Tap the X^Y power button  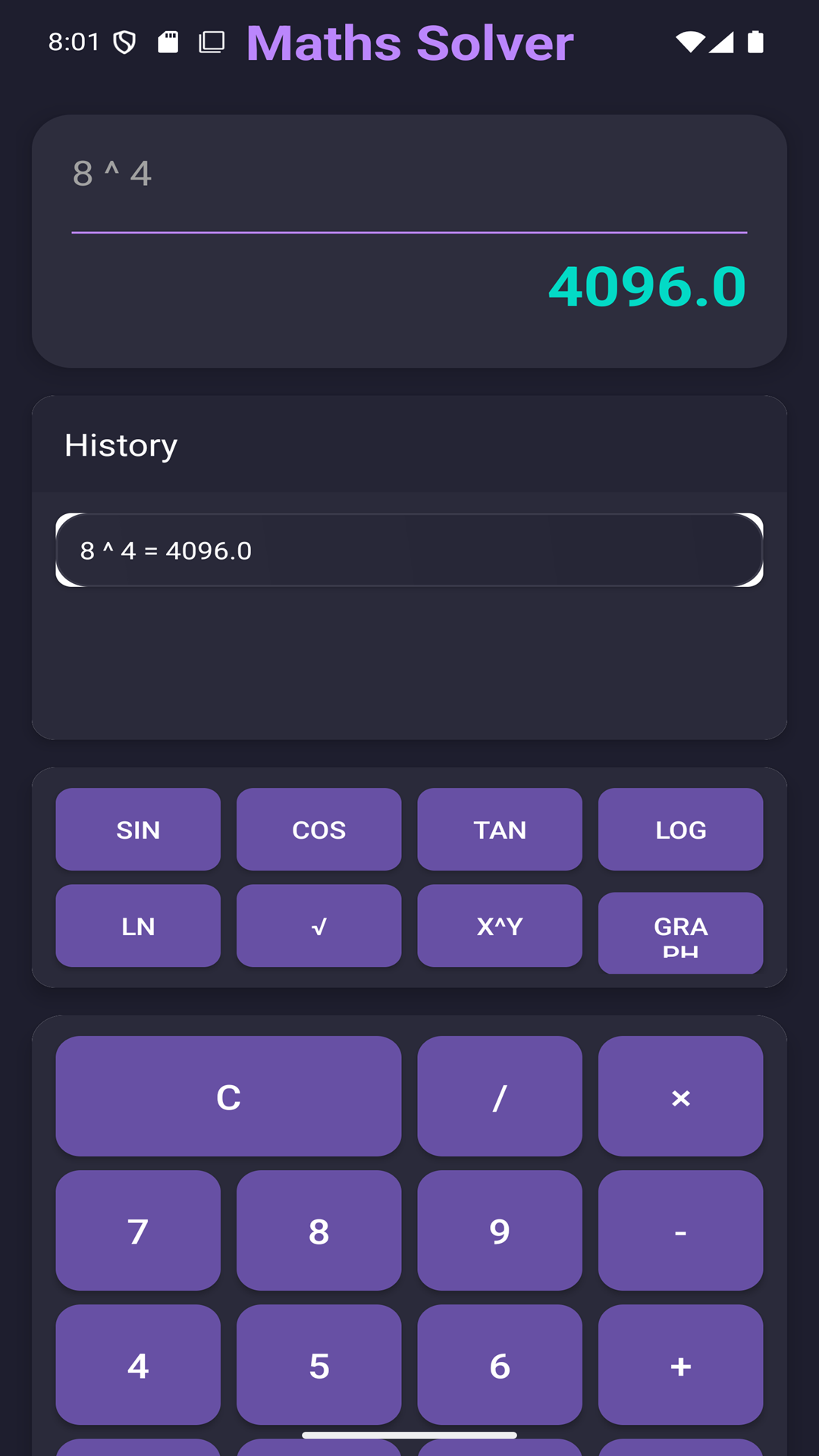point(500,926)
